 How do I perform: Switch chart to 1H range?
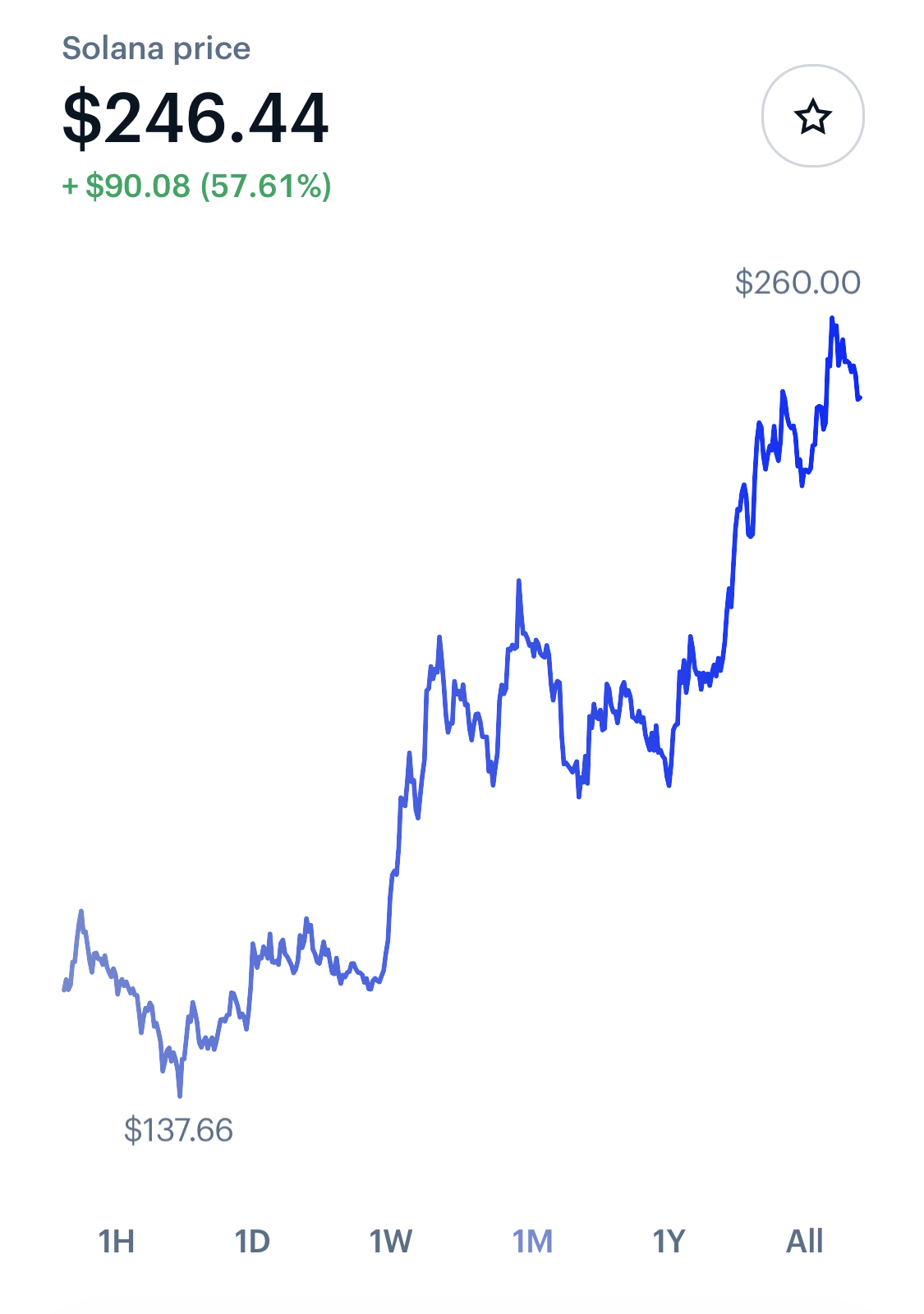point(116,1241)
